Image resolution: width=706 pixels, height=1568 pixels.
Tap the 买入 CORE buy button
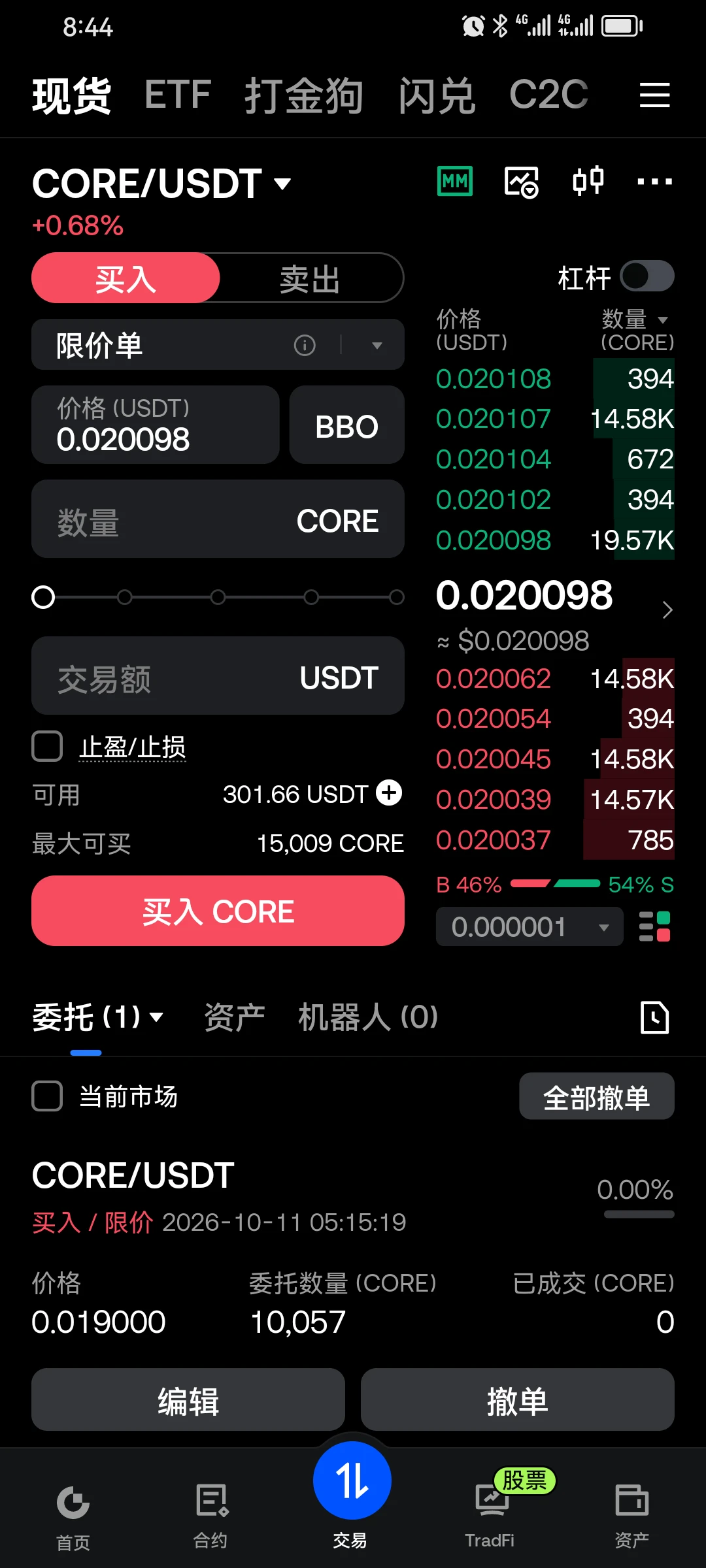click(x=218, y=911)
